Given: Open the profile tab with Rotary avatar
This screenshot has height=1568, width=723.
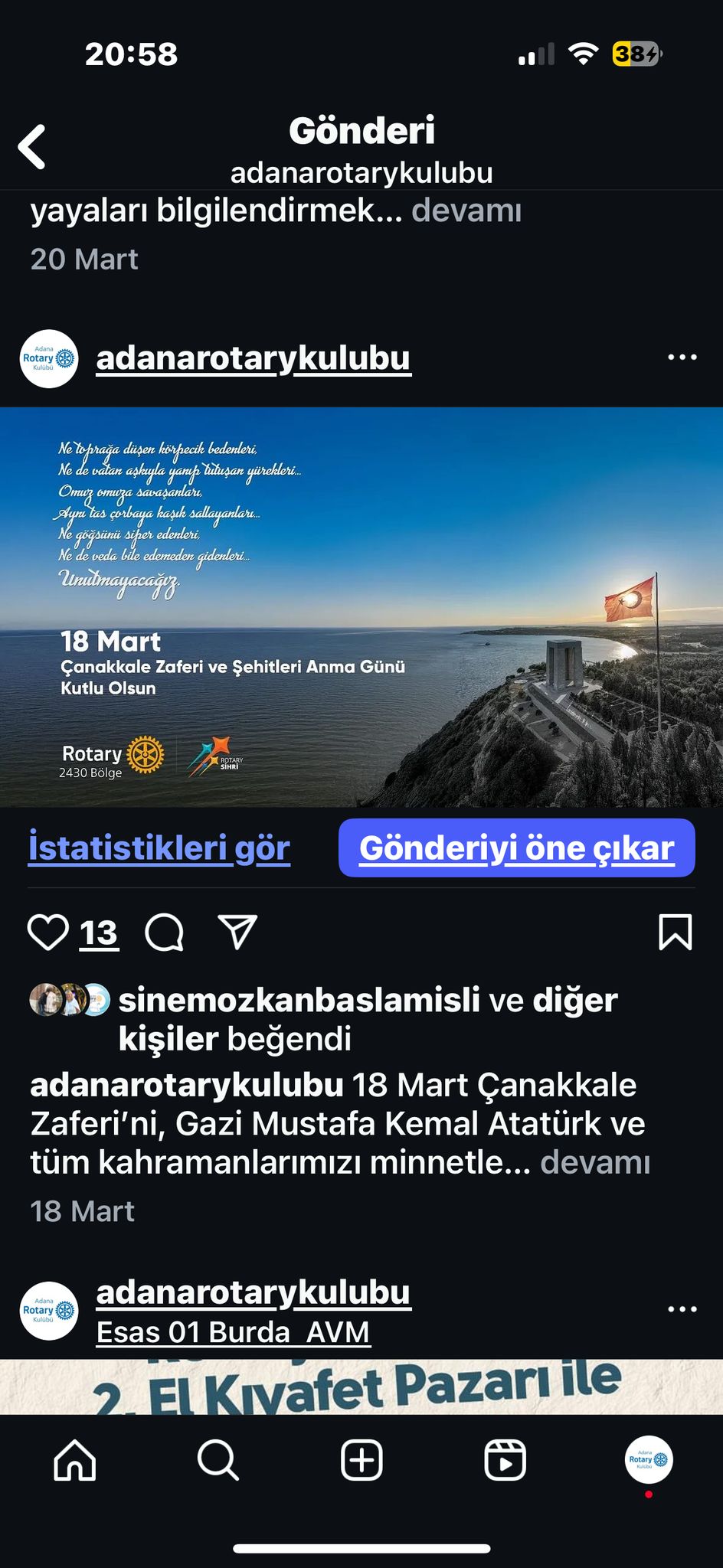Looking at the screenshot, I should [649, 1460].
